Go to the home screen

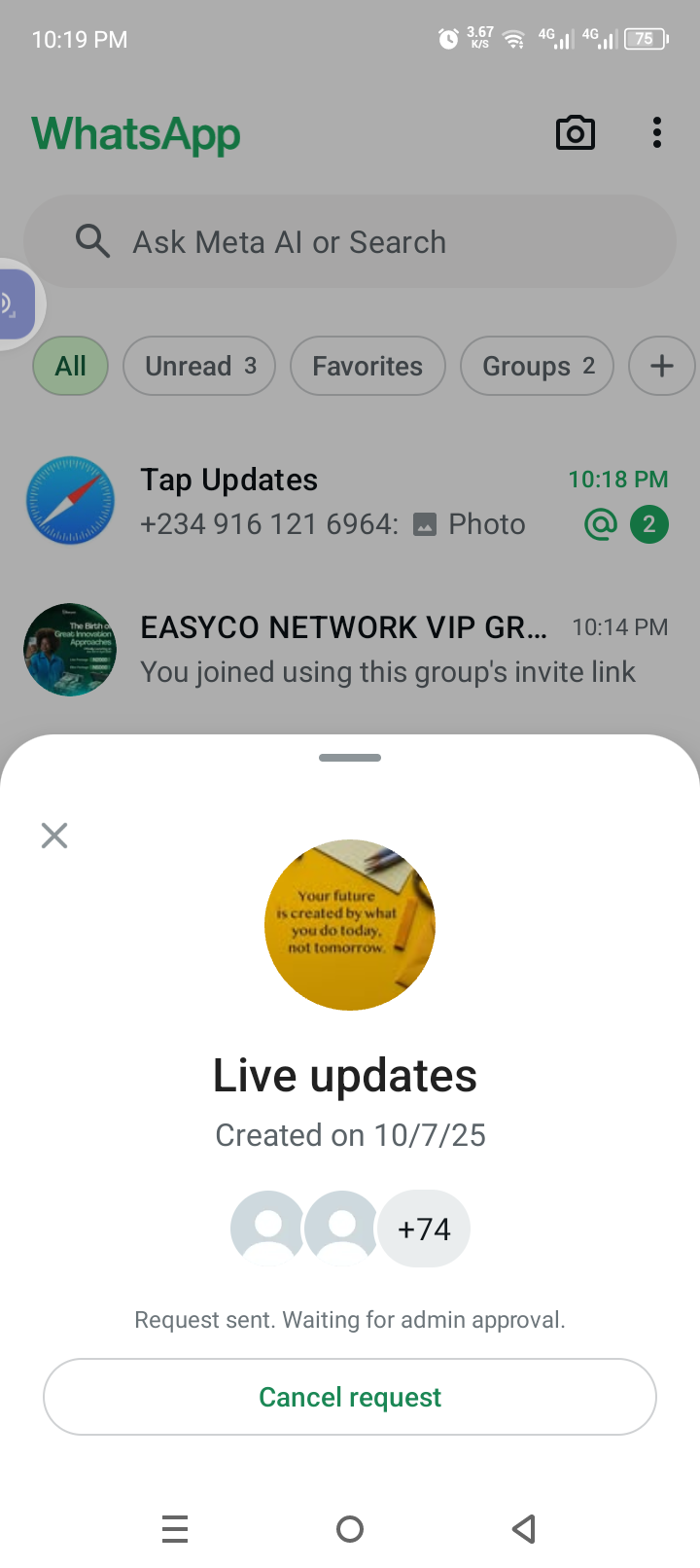(x=350, y=1529)
